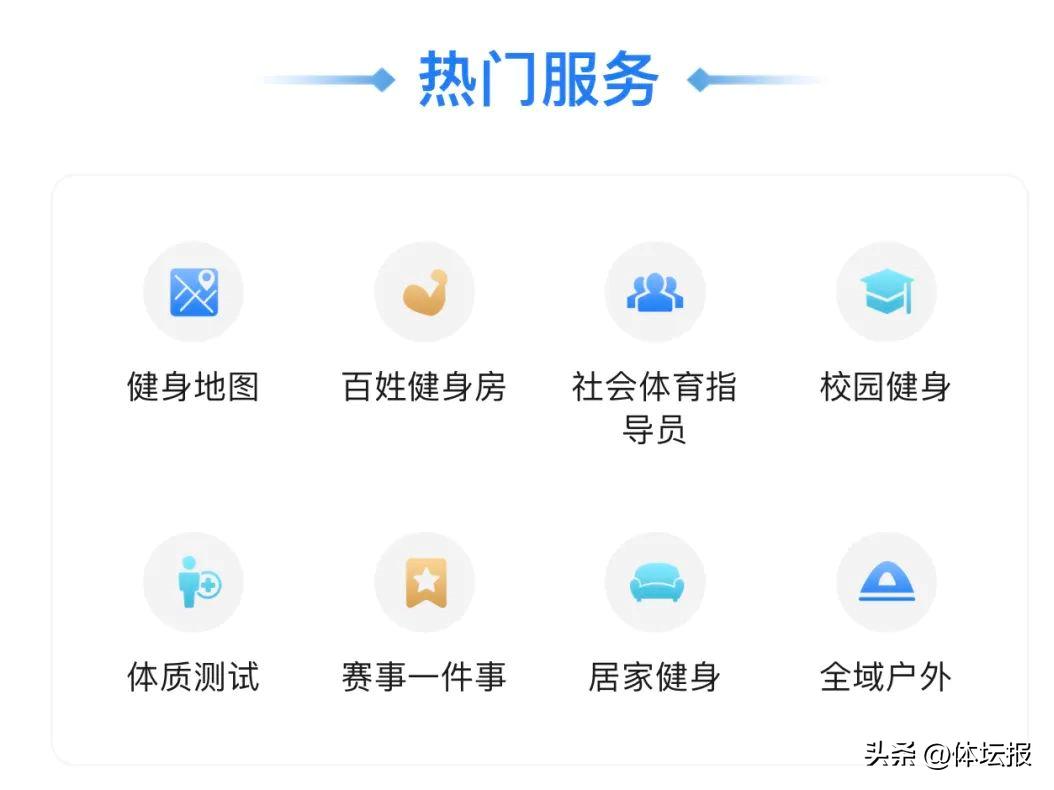Image resolution: width=1054 pixels, height=790 pixels.
Task: Open the 健身地图 service
Action: (x=193, y=292)
